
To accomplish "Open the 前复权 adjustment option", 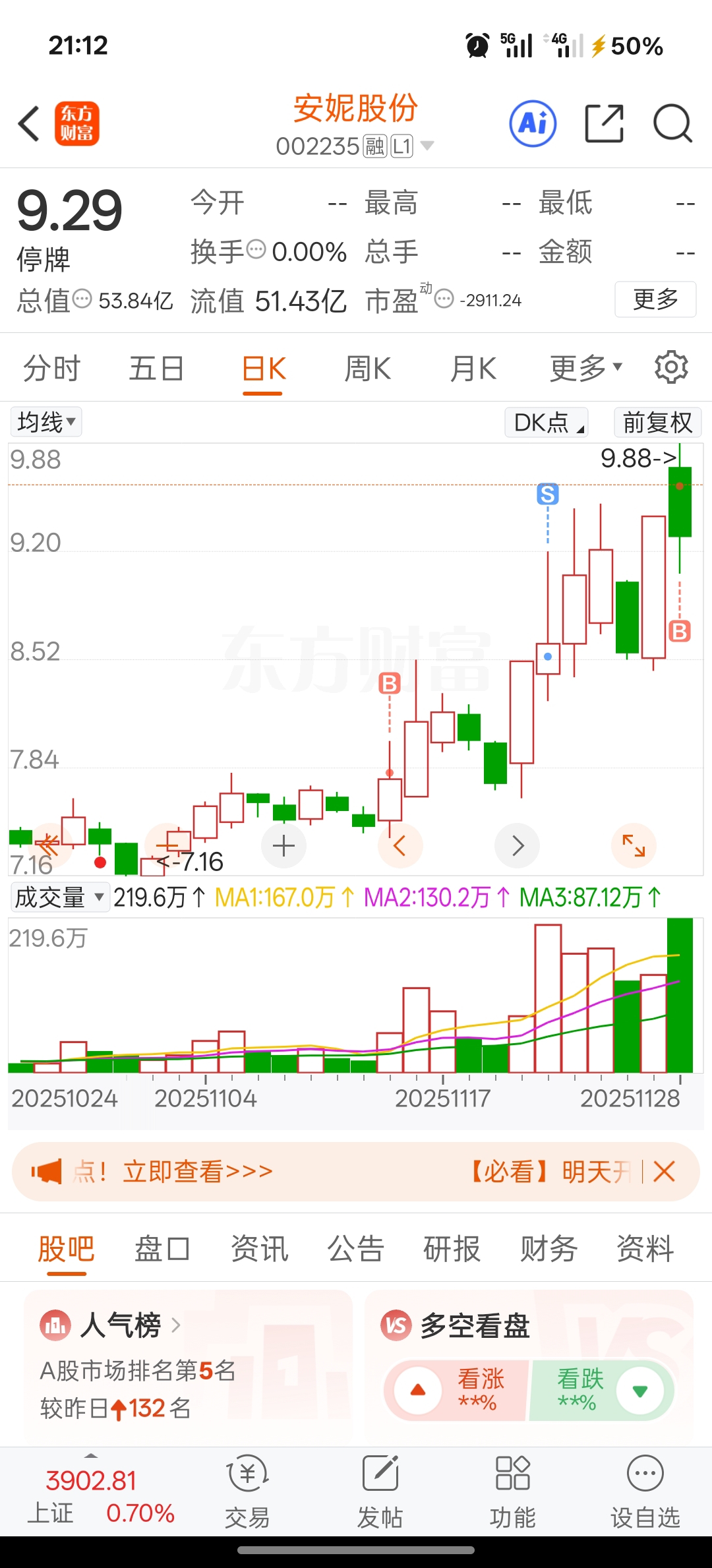I will pyautogui.click(x=657, y=422).
